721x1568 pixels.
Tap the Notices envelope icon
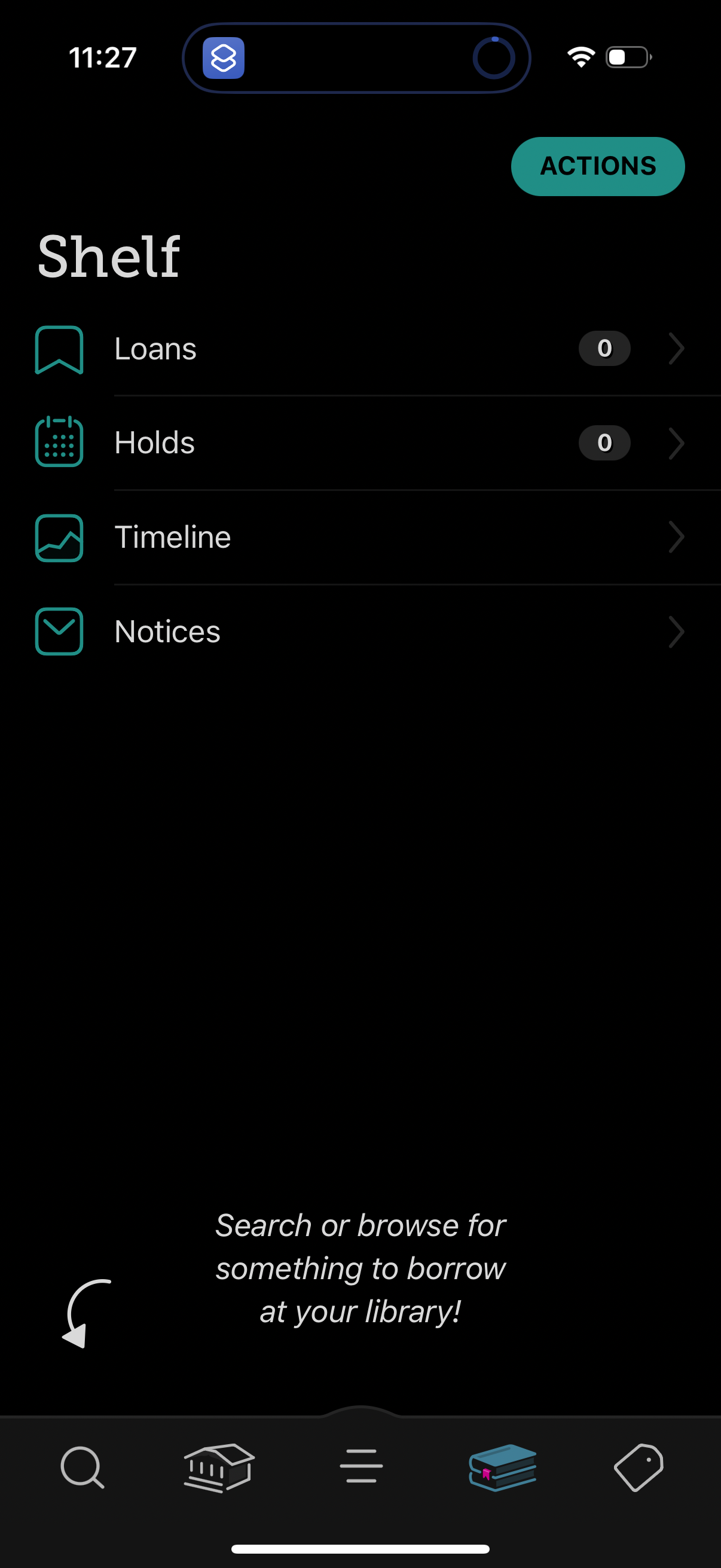59,632
